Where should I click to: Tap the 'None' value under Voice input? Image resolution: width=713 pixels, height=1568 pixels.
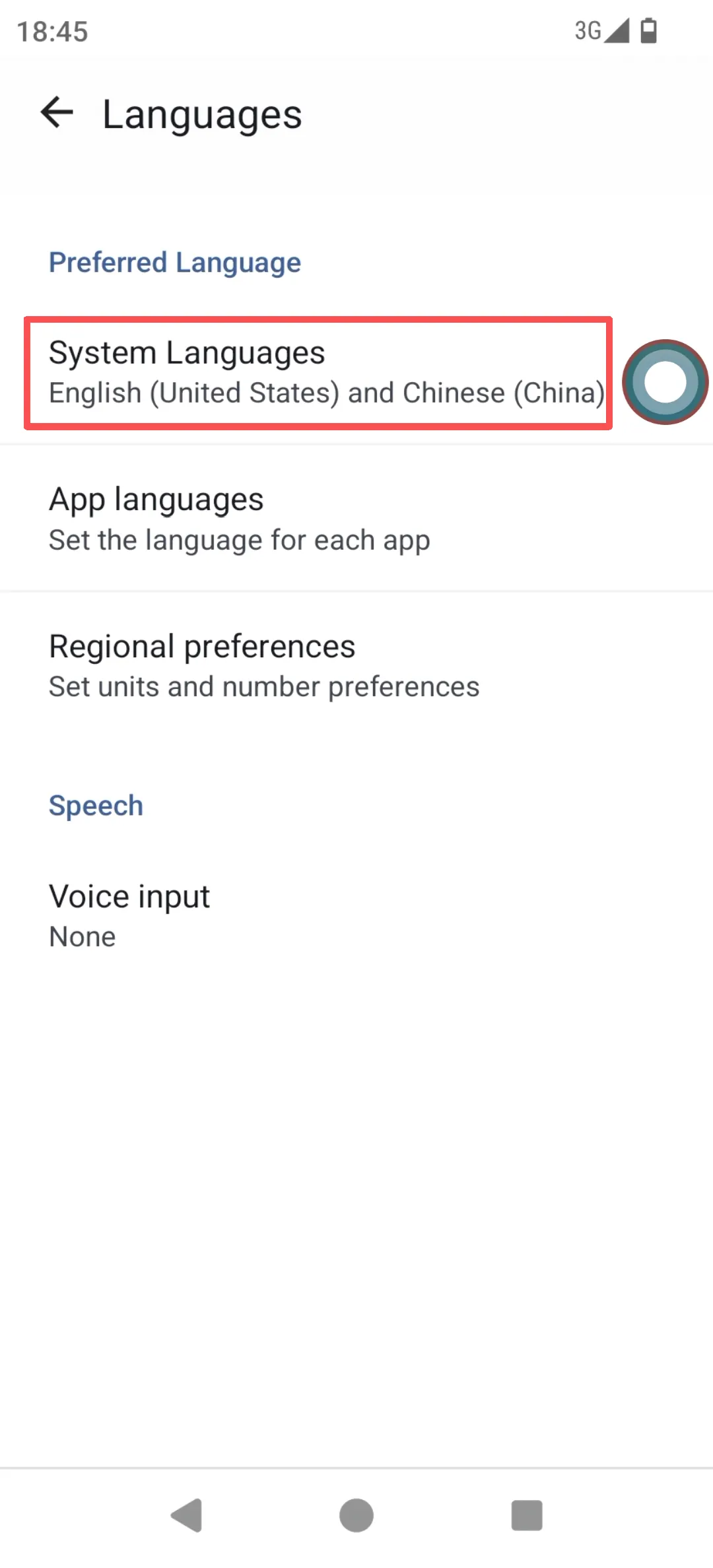click(82, 936)
